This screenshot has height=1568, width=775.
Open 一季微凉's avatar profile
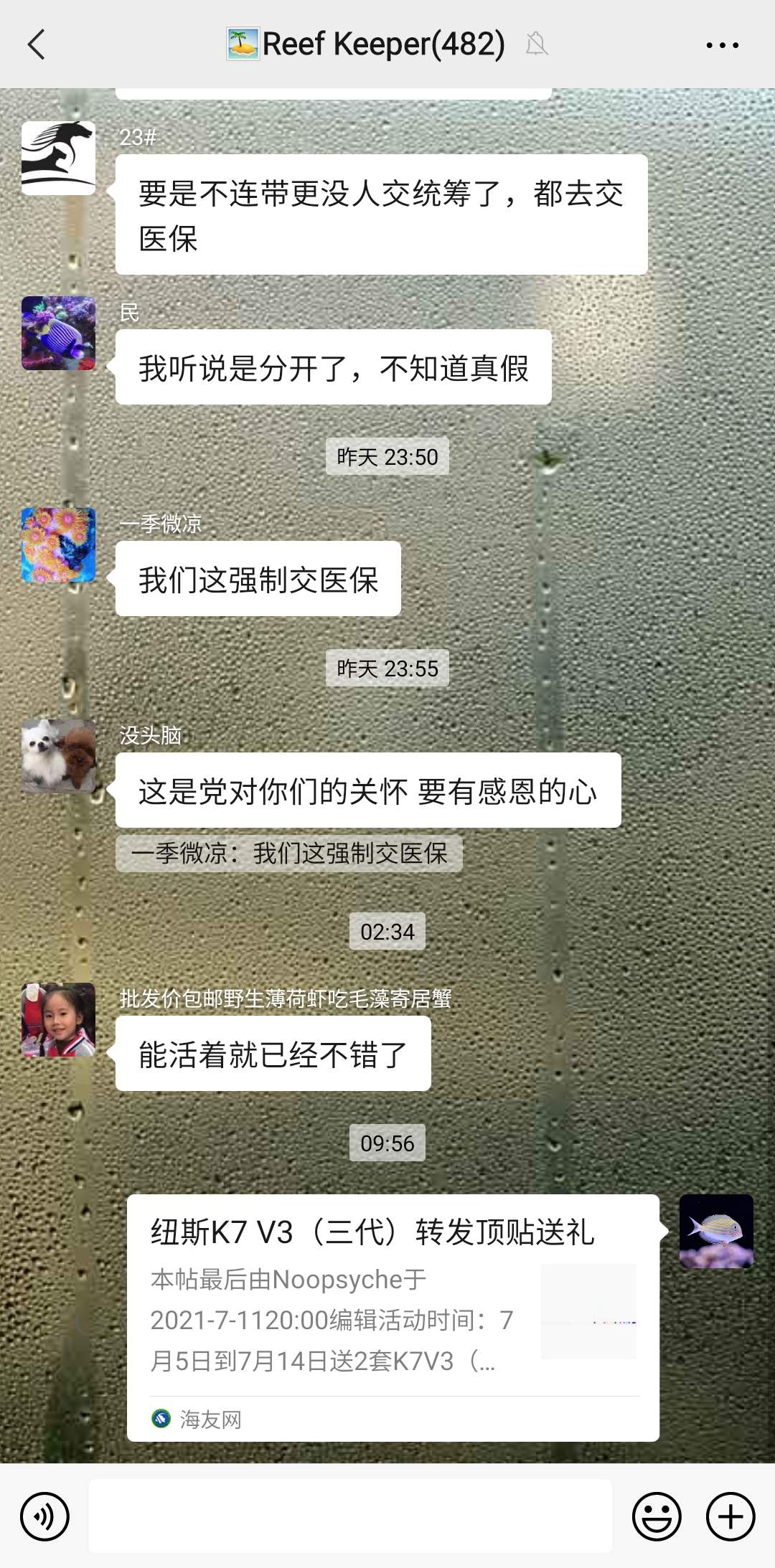click(58, 544)
